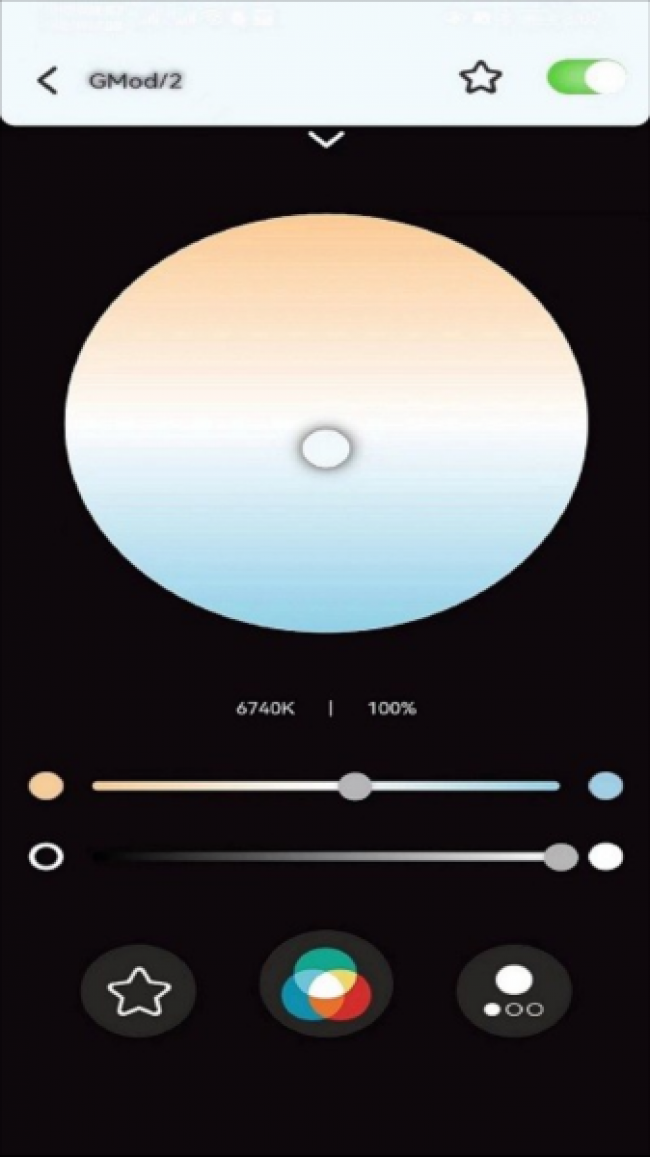Viewport: 650px width, 1157px height.
Task: Tap the brightness slider handle
Action: coord(561,856)
